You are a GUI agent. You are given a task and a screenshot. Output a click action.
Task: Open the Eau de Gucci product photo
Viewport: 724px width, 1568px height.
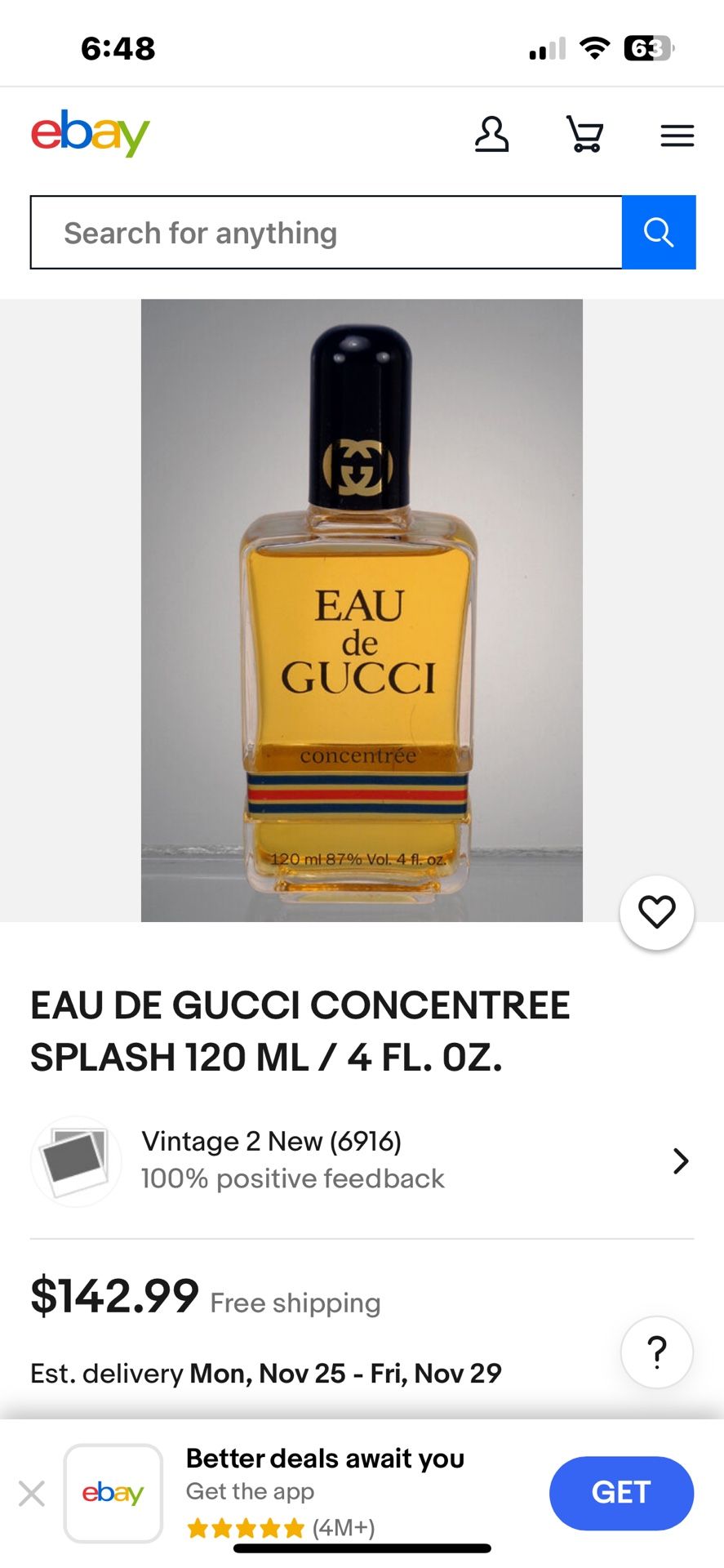pyautogui.click(x=362, y=610)
